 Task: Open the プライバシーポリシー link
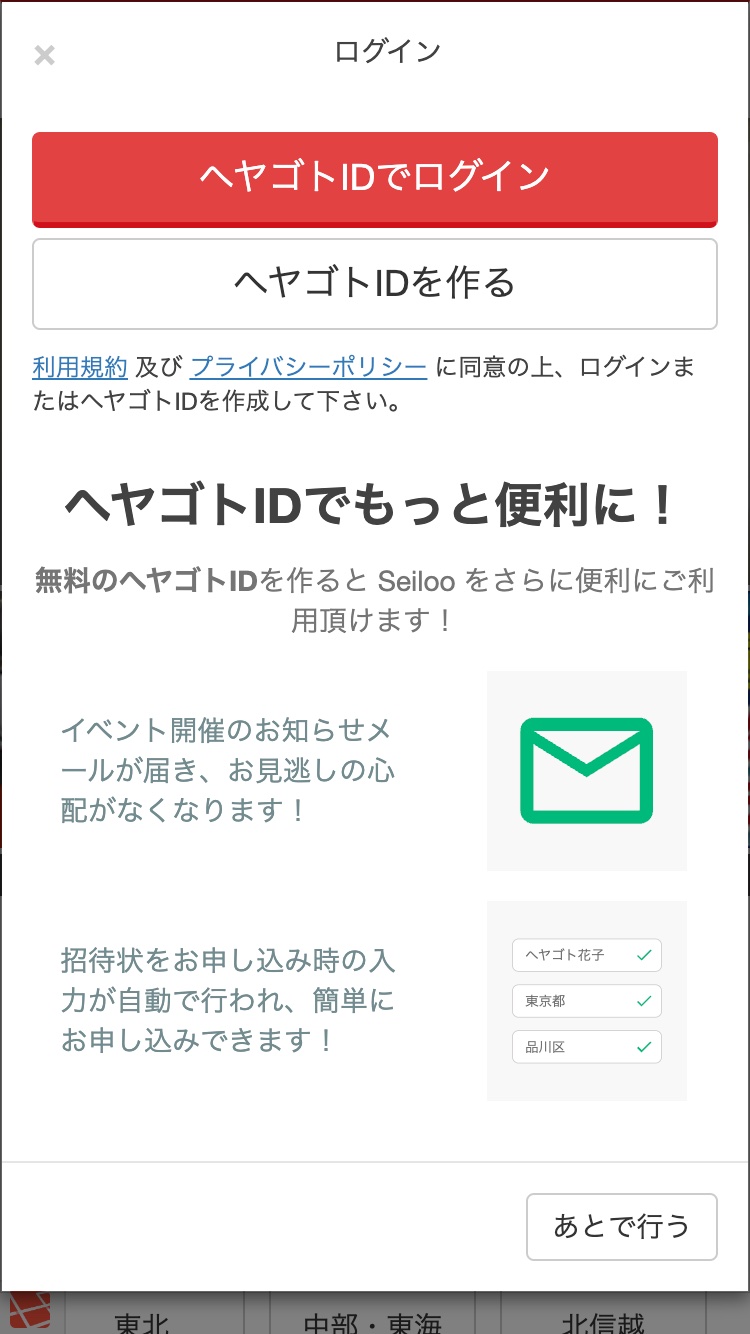[308, 367]
